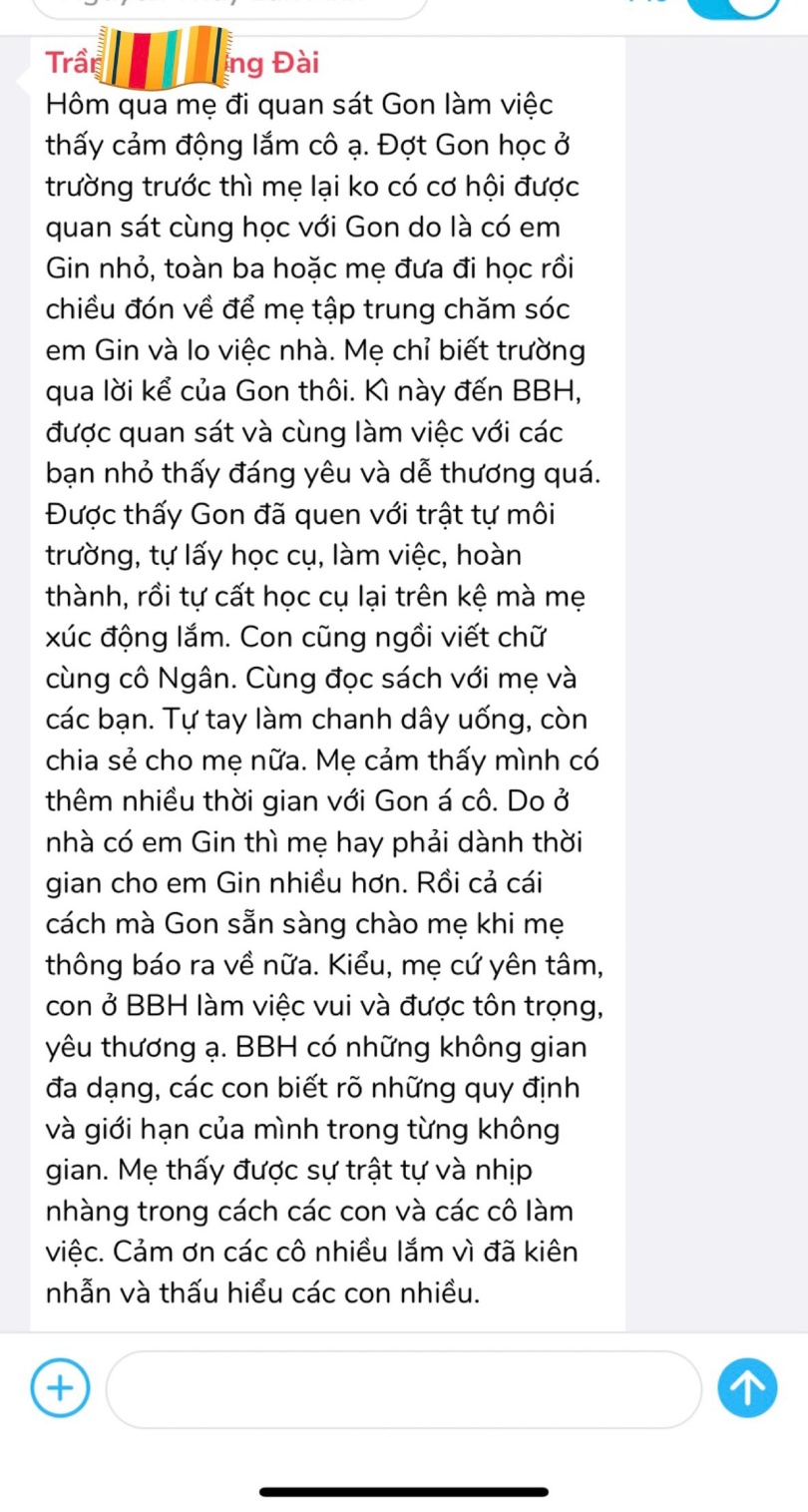Select the send arrow in the compose bar
808x1512 pixels.
(x=747, y=1387)
